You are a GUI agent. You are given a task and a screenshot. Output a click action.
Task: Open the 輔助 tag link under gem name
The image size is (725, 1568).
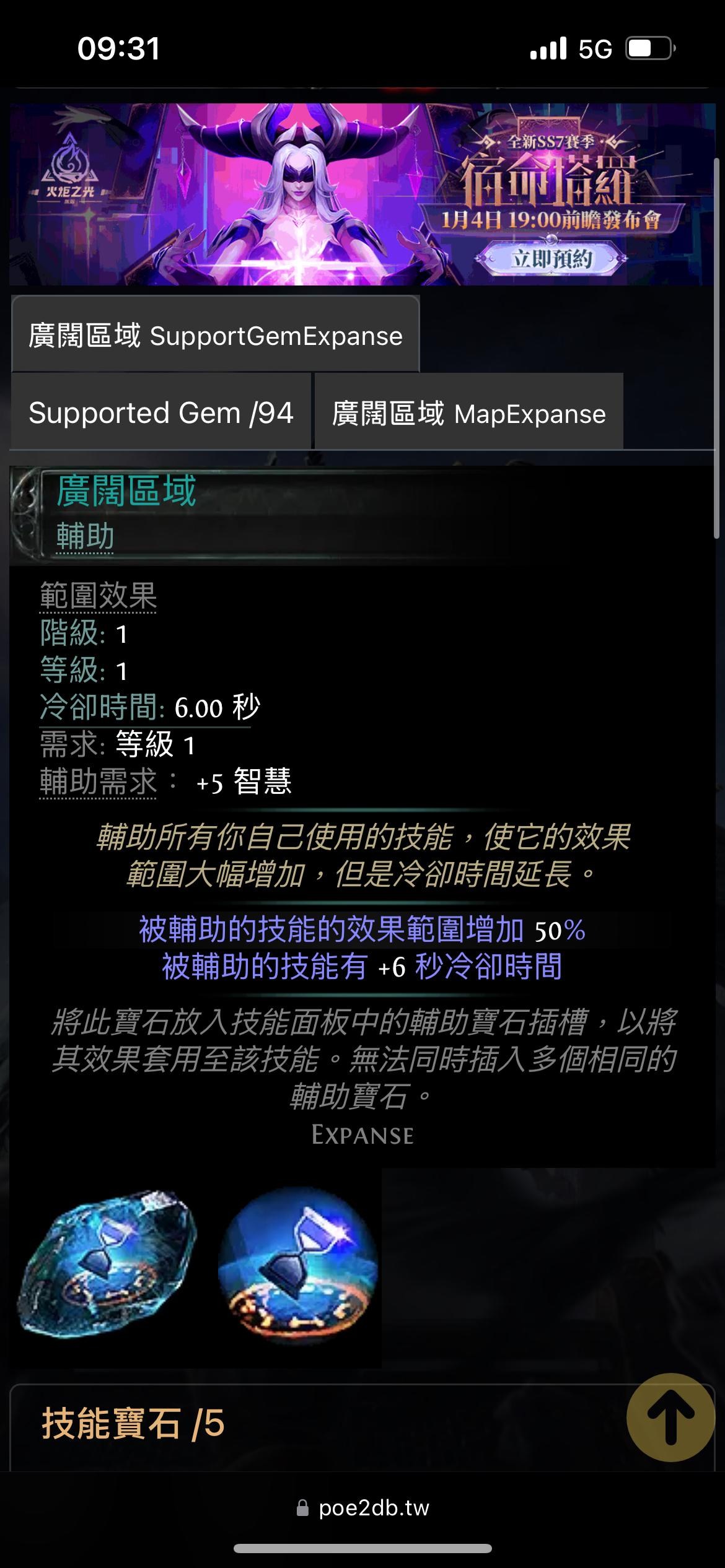(85, 536)
